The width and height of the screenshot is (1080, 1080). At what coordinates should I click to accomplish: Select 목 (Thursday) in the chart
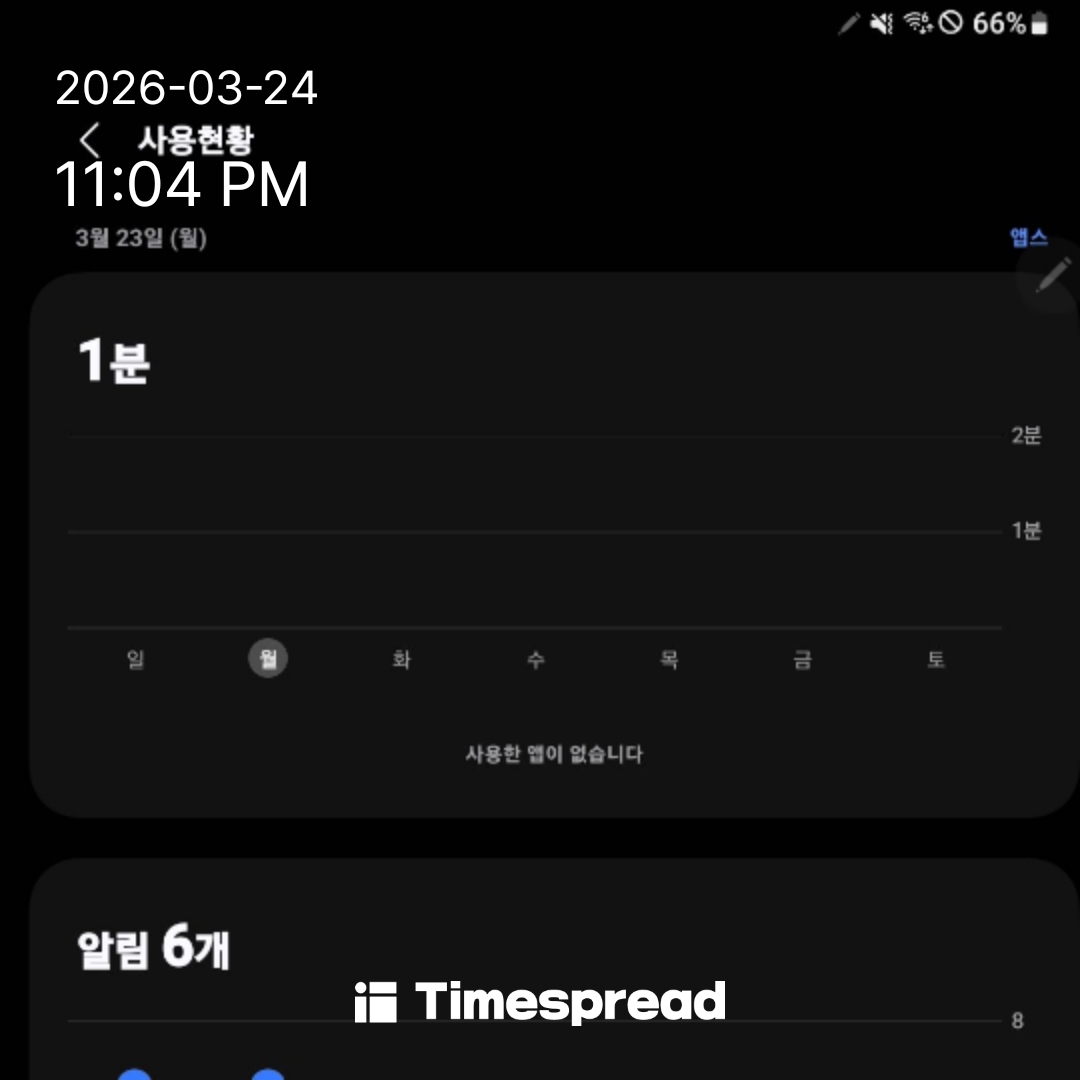pyautogui.click(x=669, y=659)
